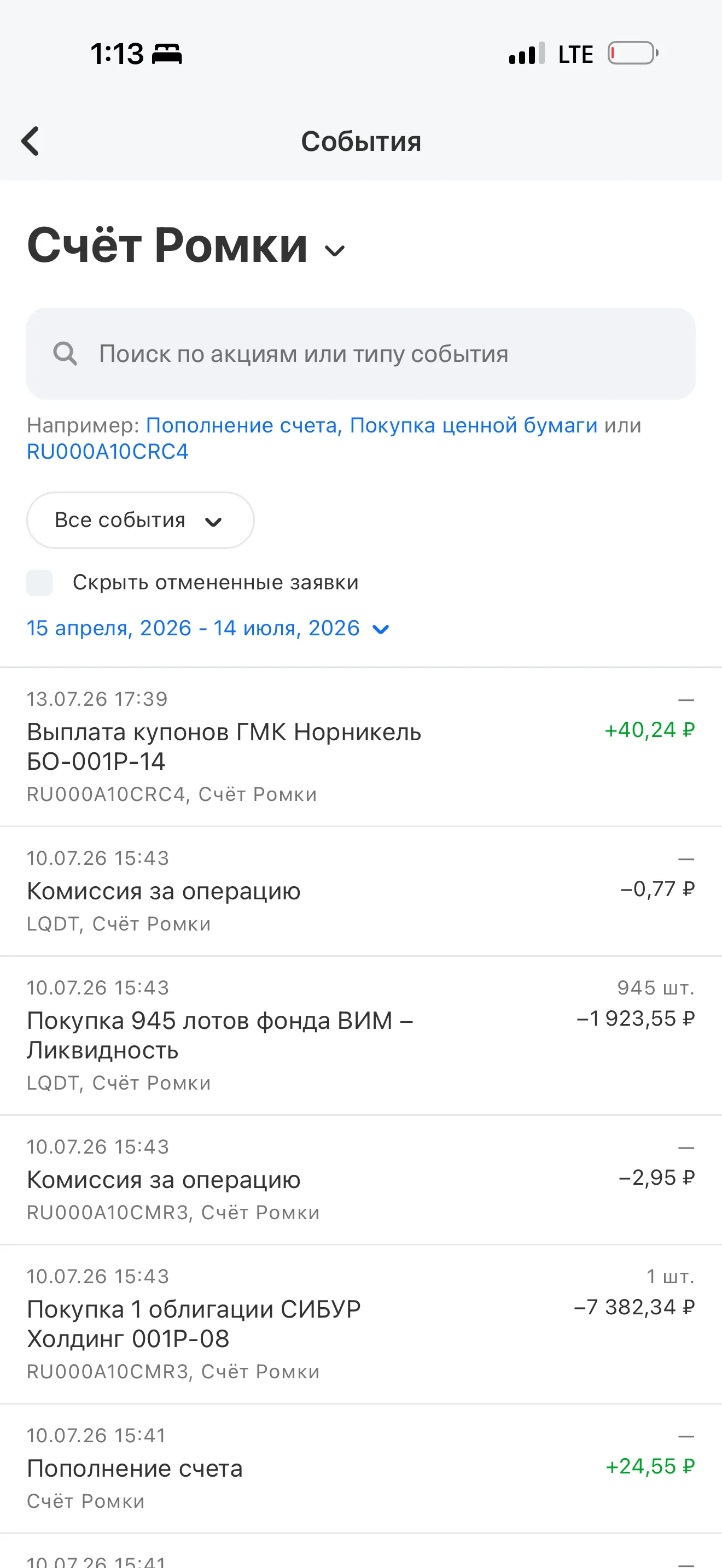722x1568 pixels.
Task: Tap the RU000A10CRC4 example link
Action: click(x=108, y=452)
